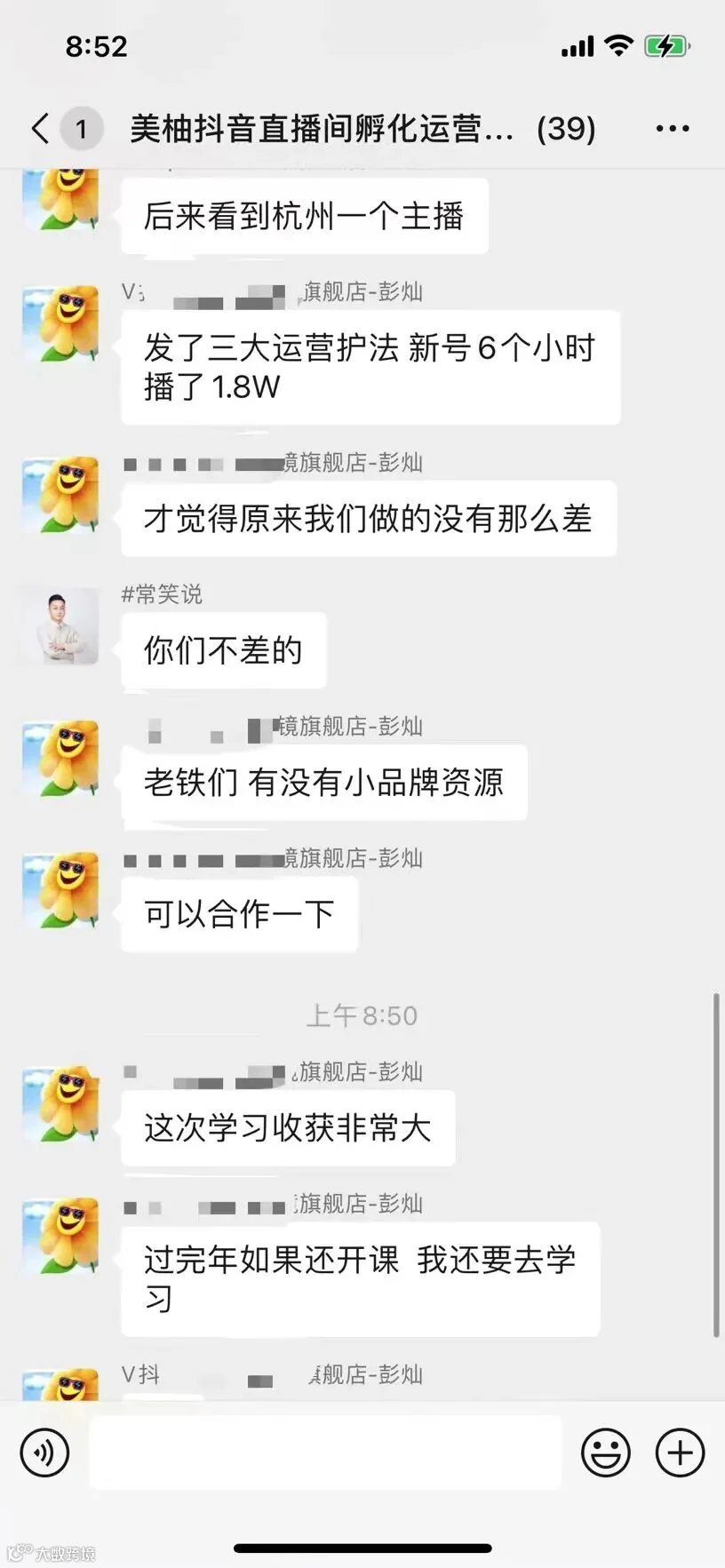Image resolution: width=725 pixels, height=1568 pixels.
Task: Switch to voice message input
Action: (x=44, y=1453)
